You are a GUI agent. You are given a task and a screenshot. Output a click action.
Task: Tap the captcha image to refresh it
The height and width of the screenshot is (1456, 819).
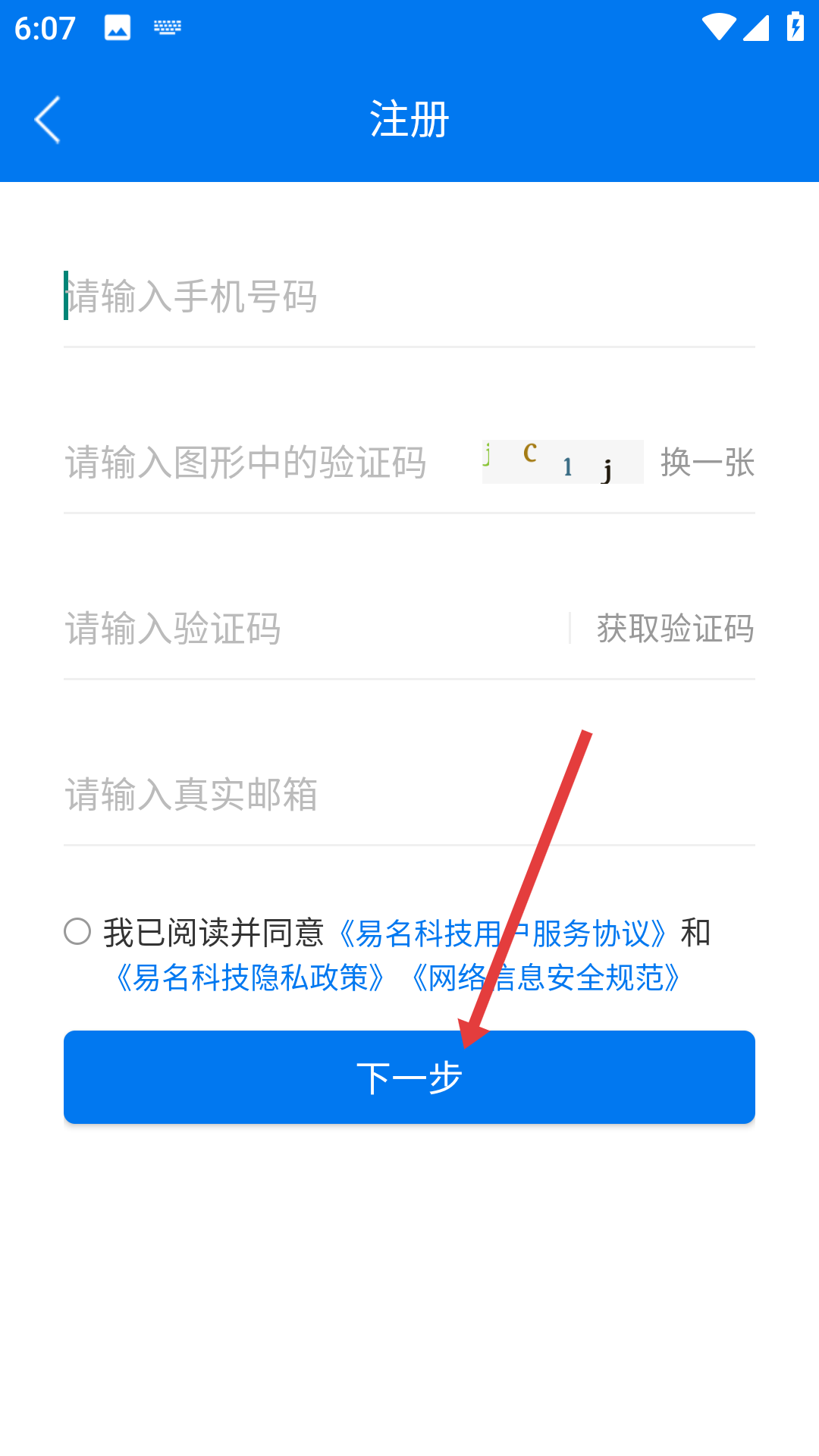[x=563, y=462]
